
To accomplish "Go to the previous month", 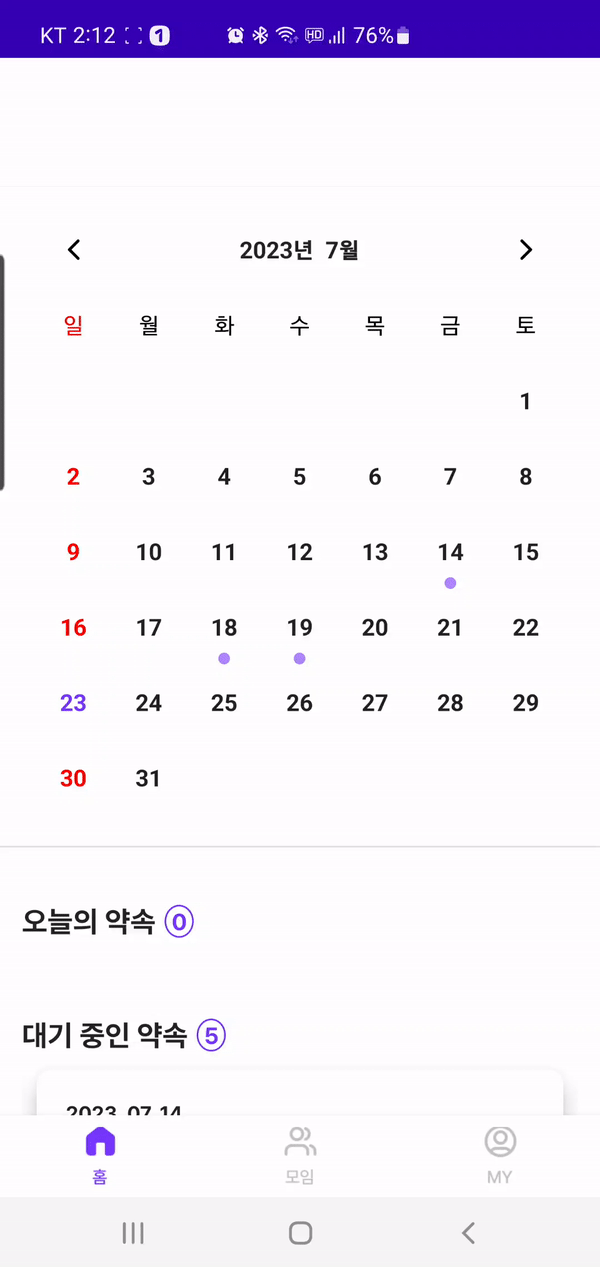I will pos(74,250).
